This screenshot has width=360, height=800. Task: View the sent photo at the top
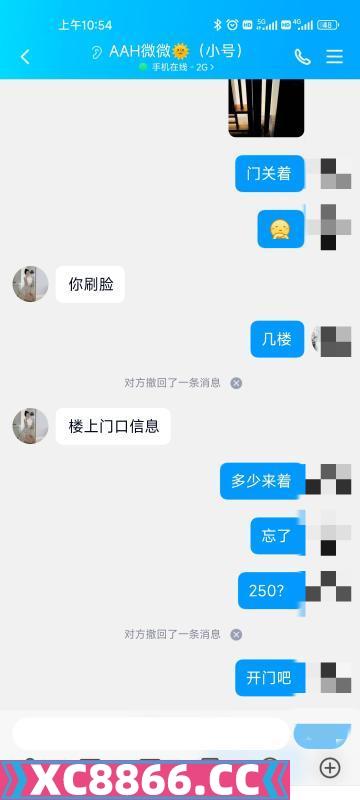point(266,108)
